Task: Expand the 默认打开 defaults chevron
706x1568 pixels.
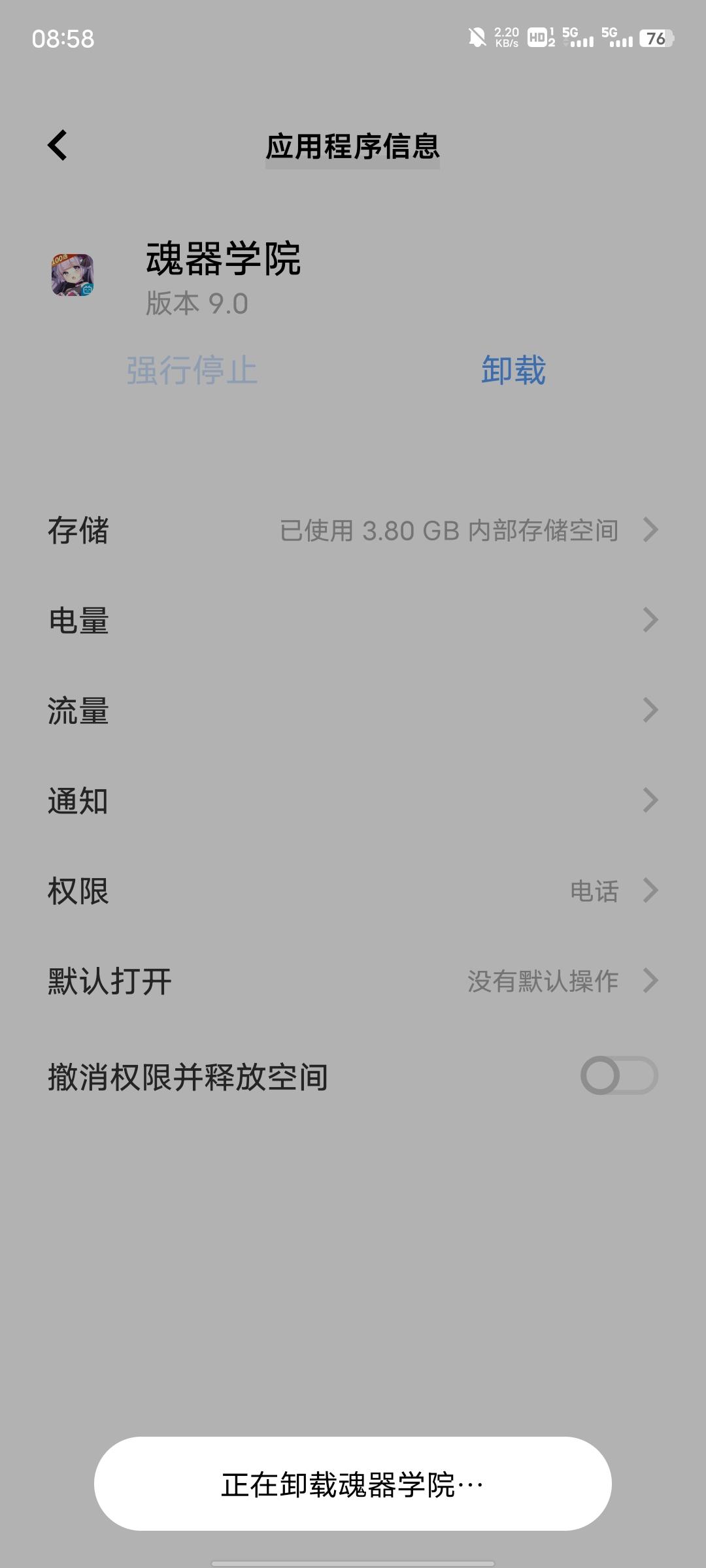Action: (650, 980)
